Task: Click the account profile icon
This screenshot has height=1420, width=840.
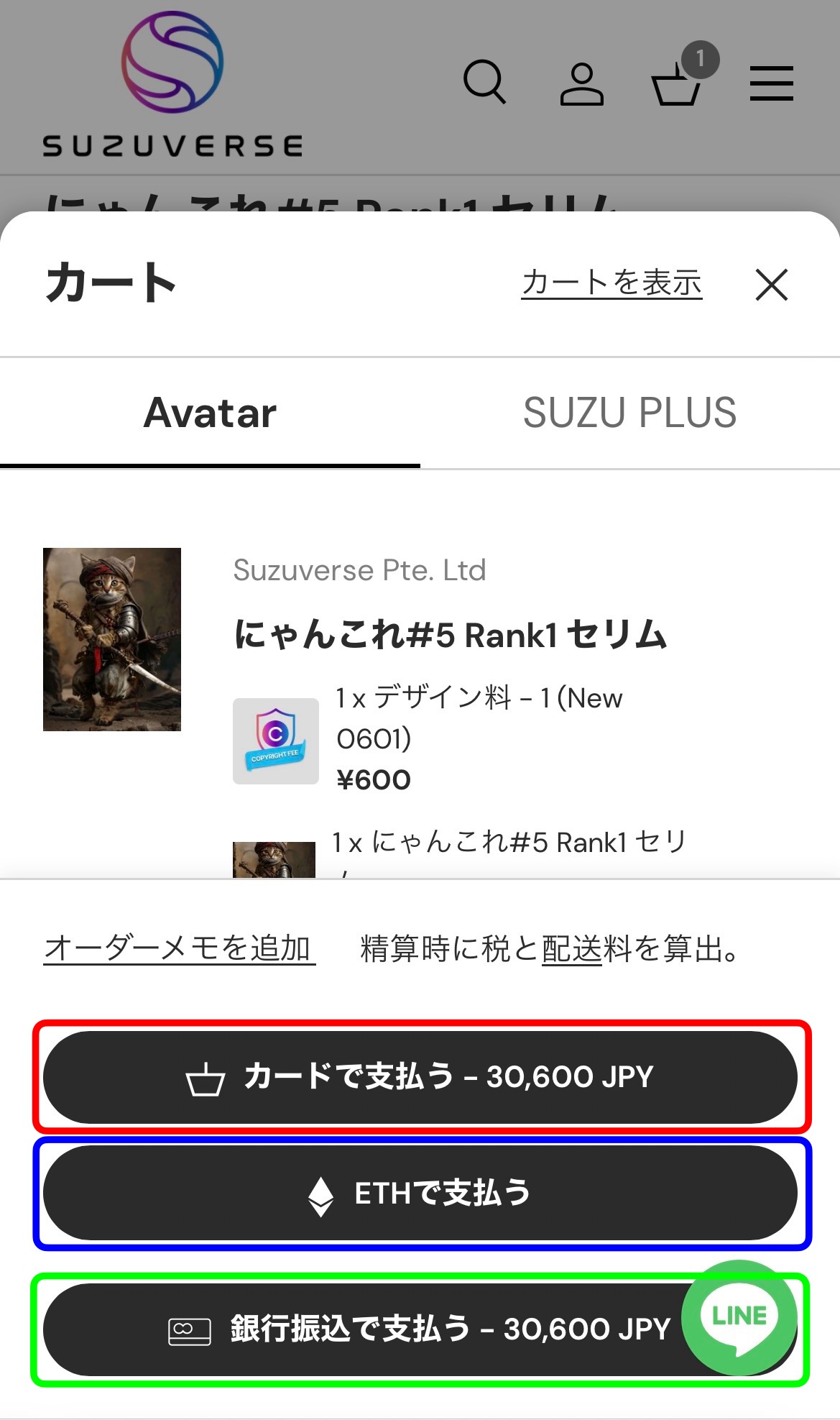Action: [582, 83]
